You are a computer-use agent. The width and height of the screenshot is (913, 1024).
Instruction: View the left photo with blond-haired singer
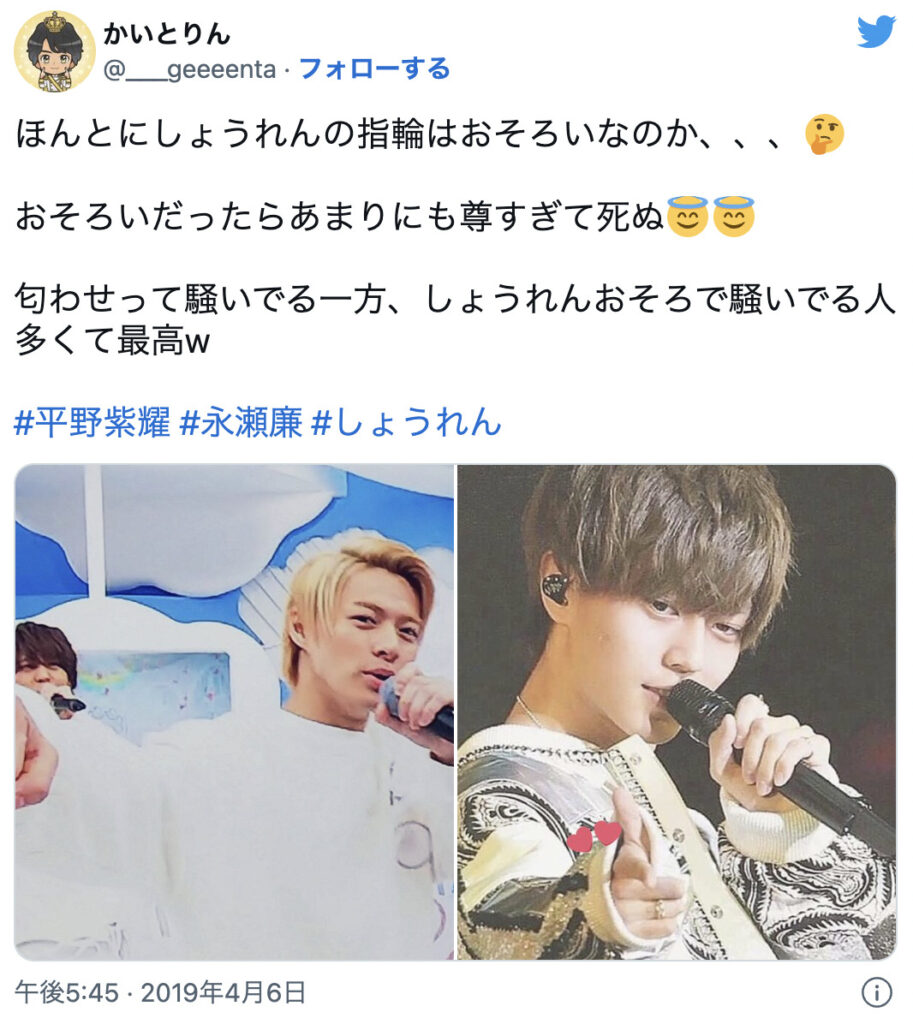(234, 712)
